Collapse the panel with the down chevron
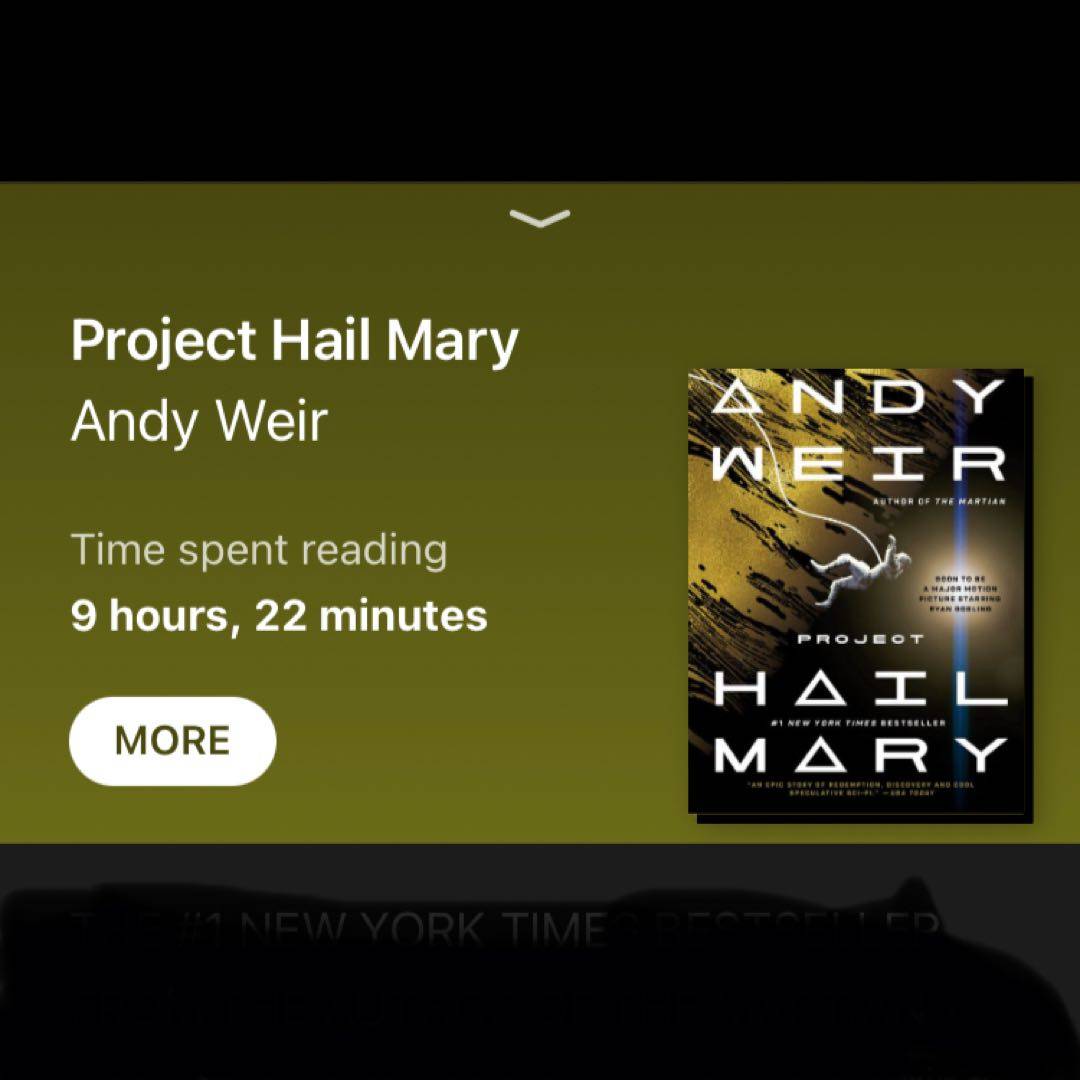Viewport: 1080px width, 1080px height. click(x=539, y=217)
